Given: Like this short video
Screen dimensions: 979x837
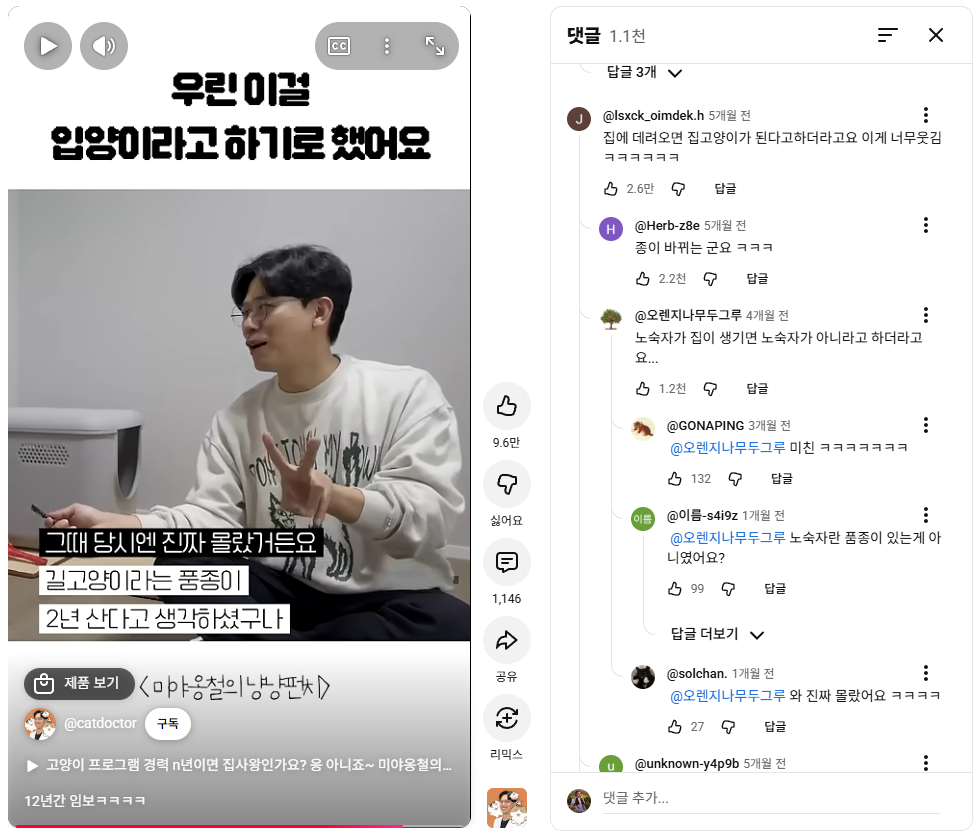Looking at the screenshot, I should pyautogui.click(x=507, y=406).
